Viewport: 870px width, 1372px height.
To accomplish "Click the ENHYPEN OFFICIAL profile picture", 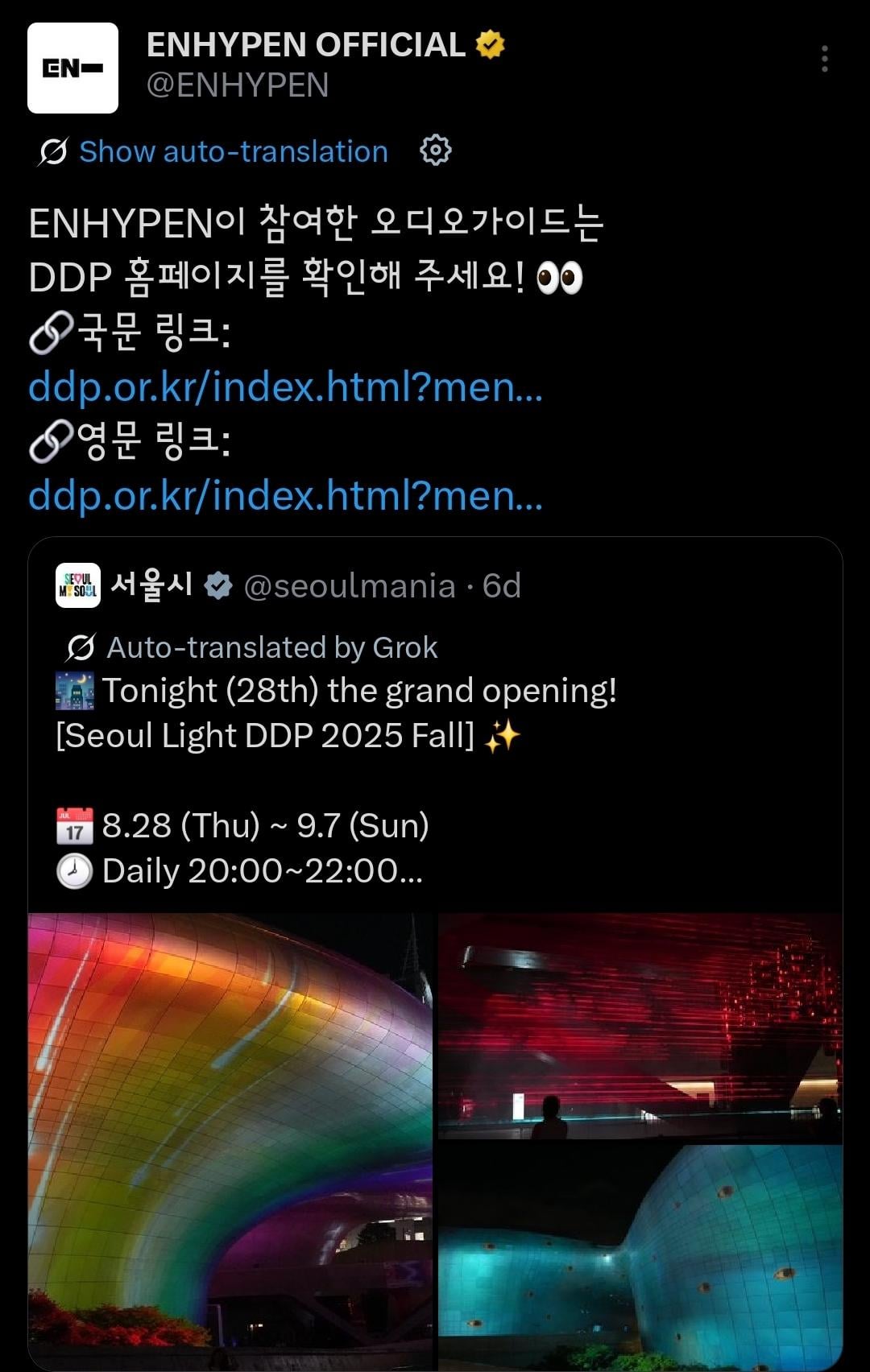I will [x=72, y=63].
